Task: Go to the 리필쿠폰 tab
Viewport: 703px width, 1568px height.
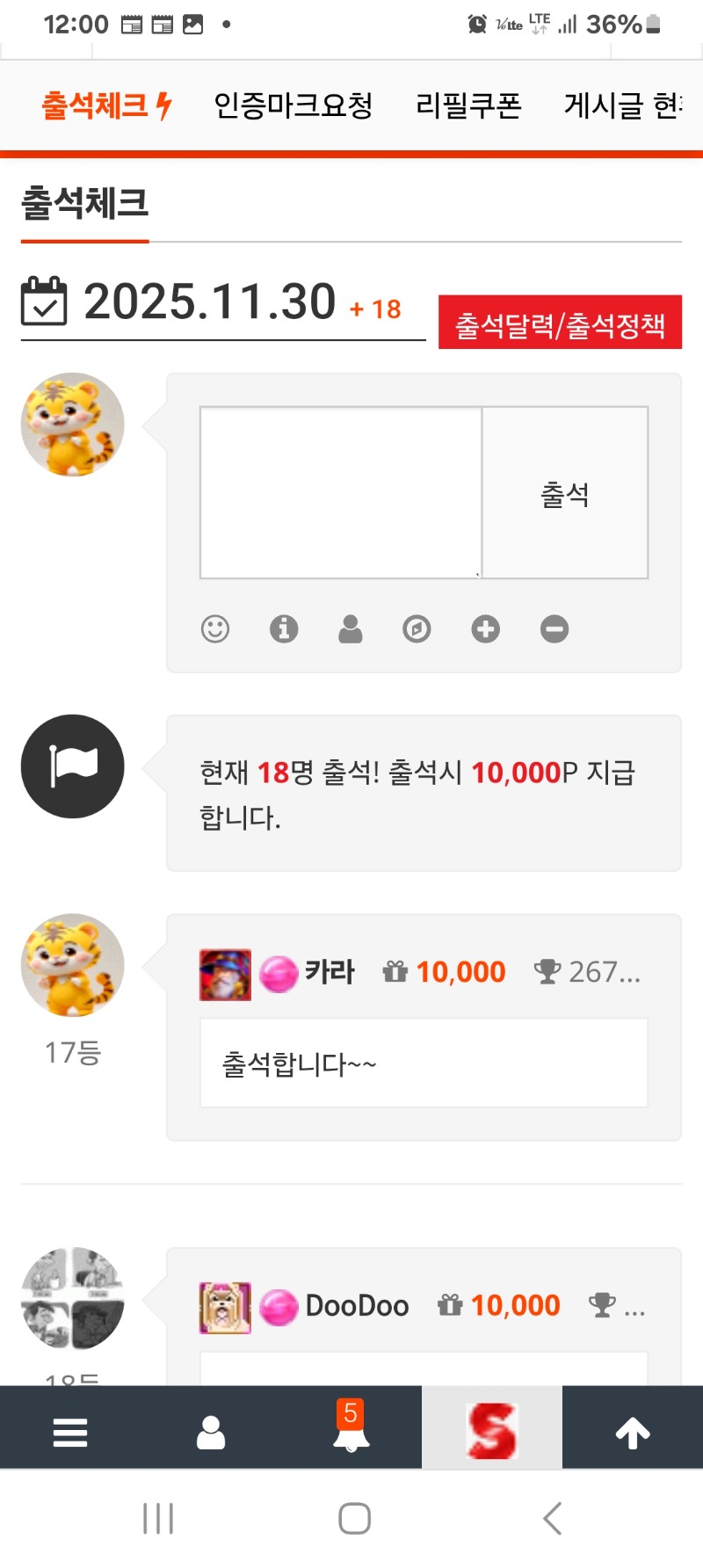Action: pos(468,106)
